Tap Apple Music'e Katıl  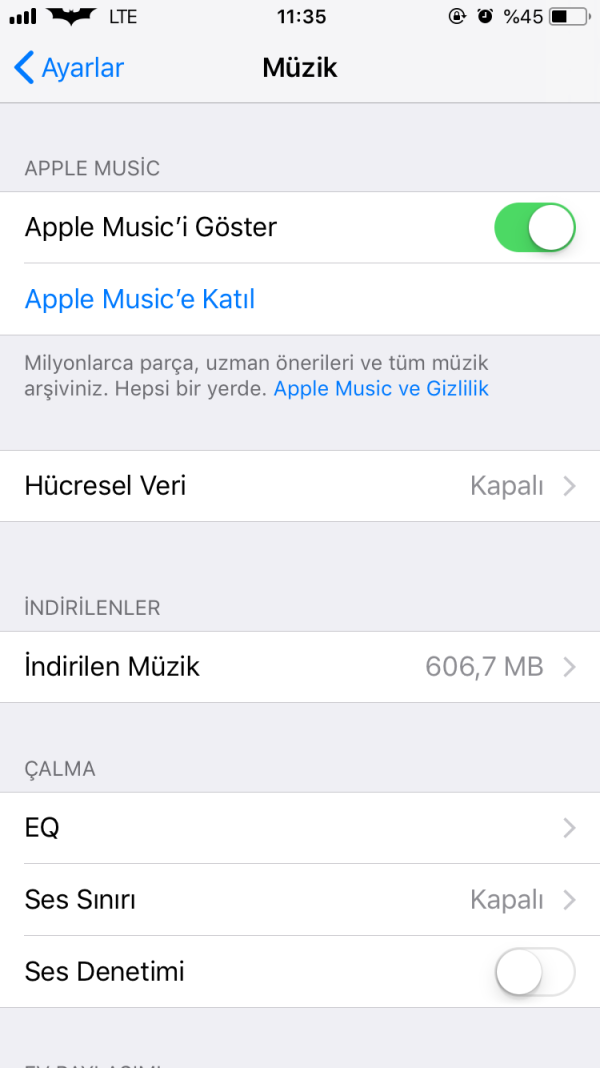pos(140,299)
